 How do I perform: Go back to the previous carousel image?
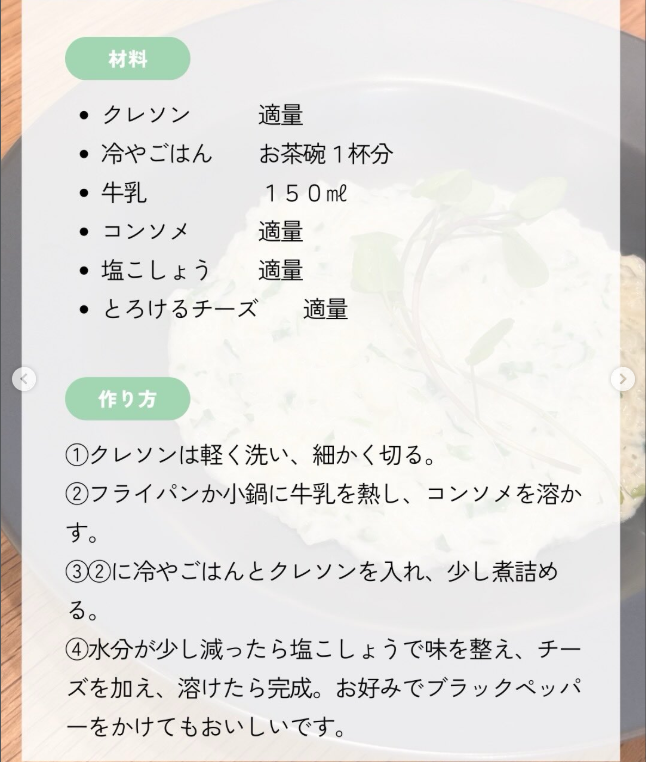pyautogui.click(x=25, y=379)
